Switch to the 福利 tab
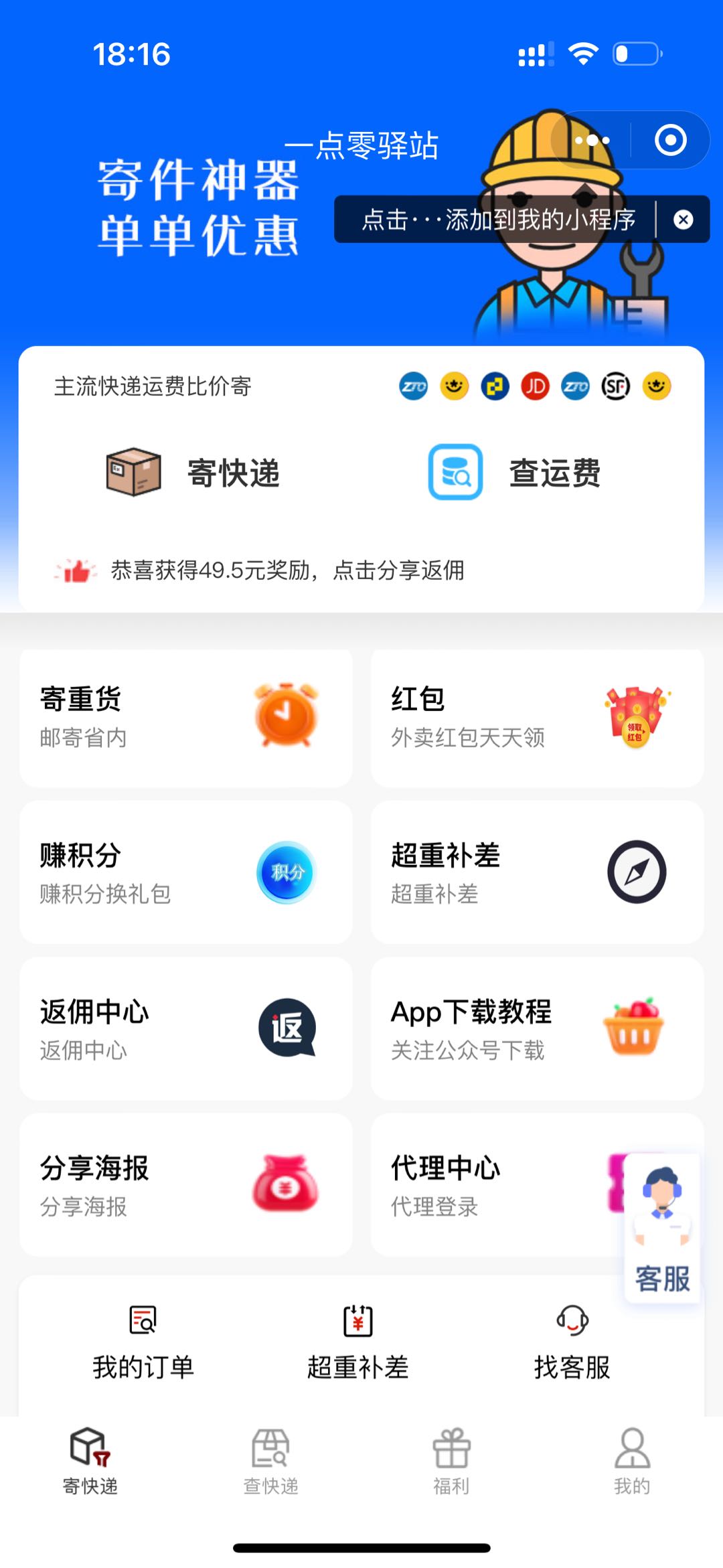This screenshot has height=1568, width=723. (x=451, y=1462)
